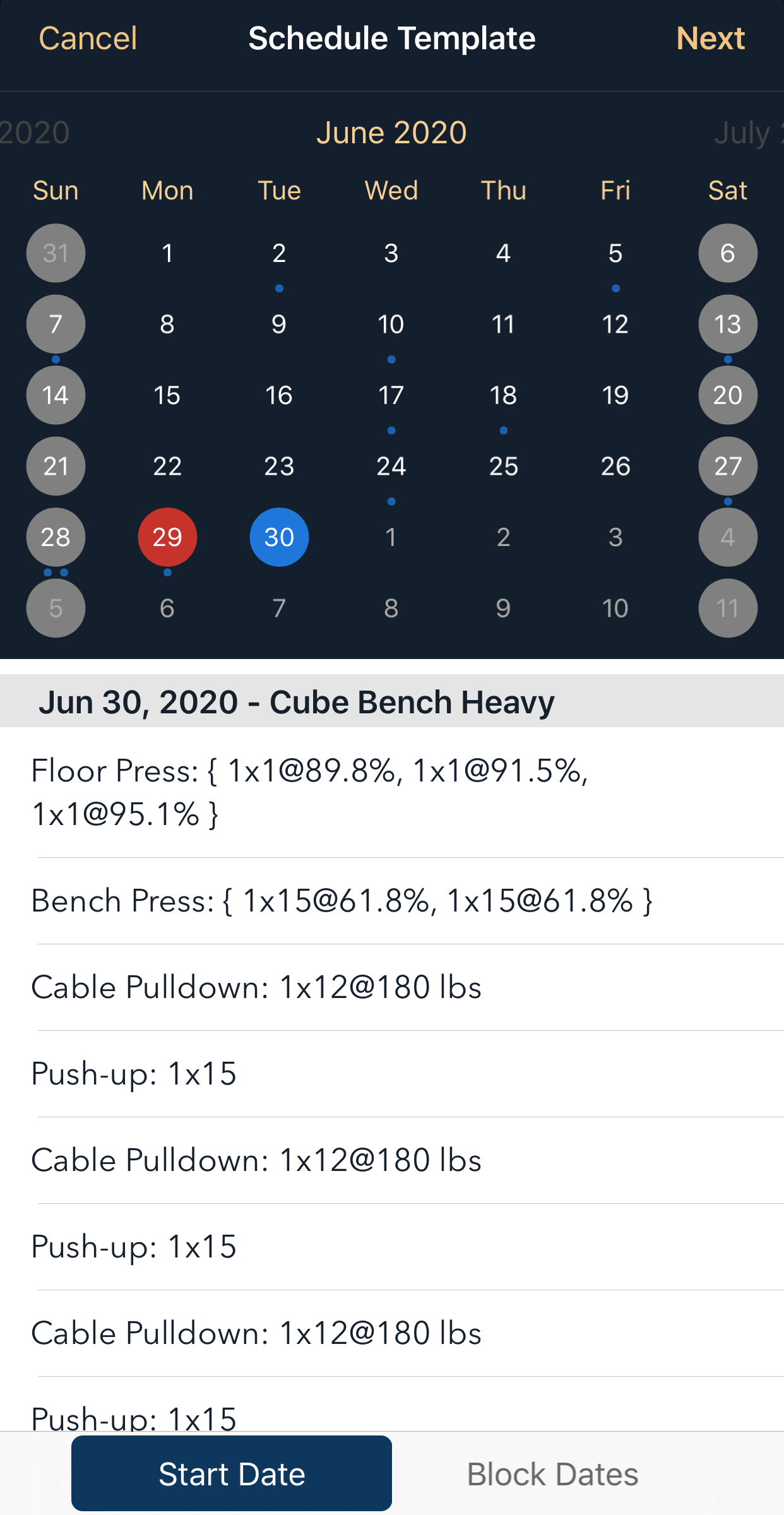Select June 2 with the workout dot
Viewport: 784px width, 1515px height.
pyautogui.click(x=279, y=253)
